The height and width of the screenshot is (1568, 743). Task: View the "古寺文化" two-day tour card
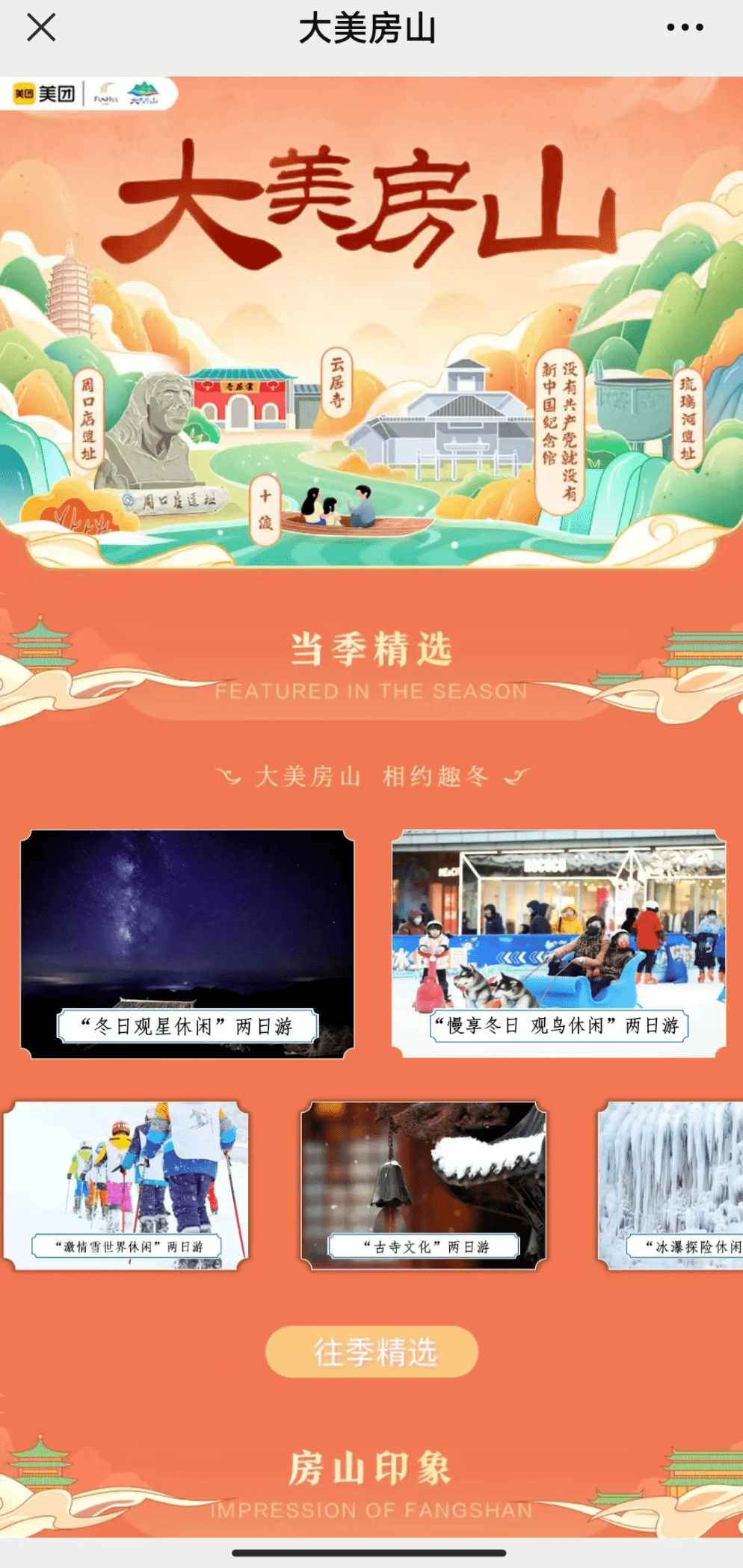pyautogui.click(x=423, y=1185)
